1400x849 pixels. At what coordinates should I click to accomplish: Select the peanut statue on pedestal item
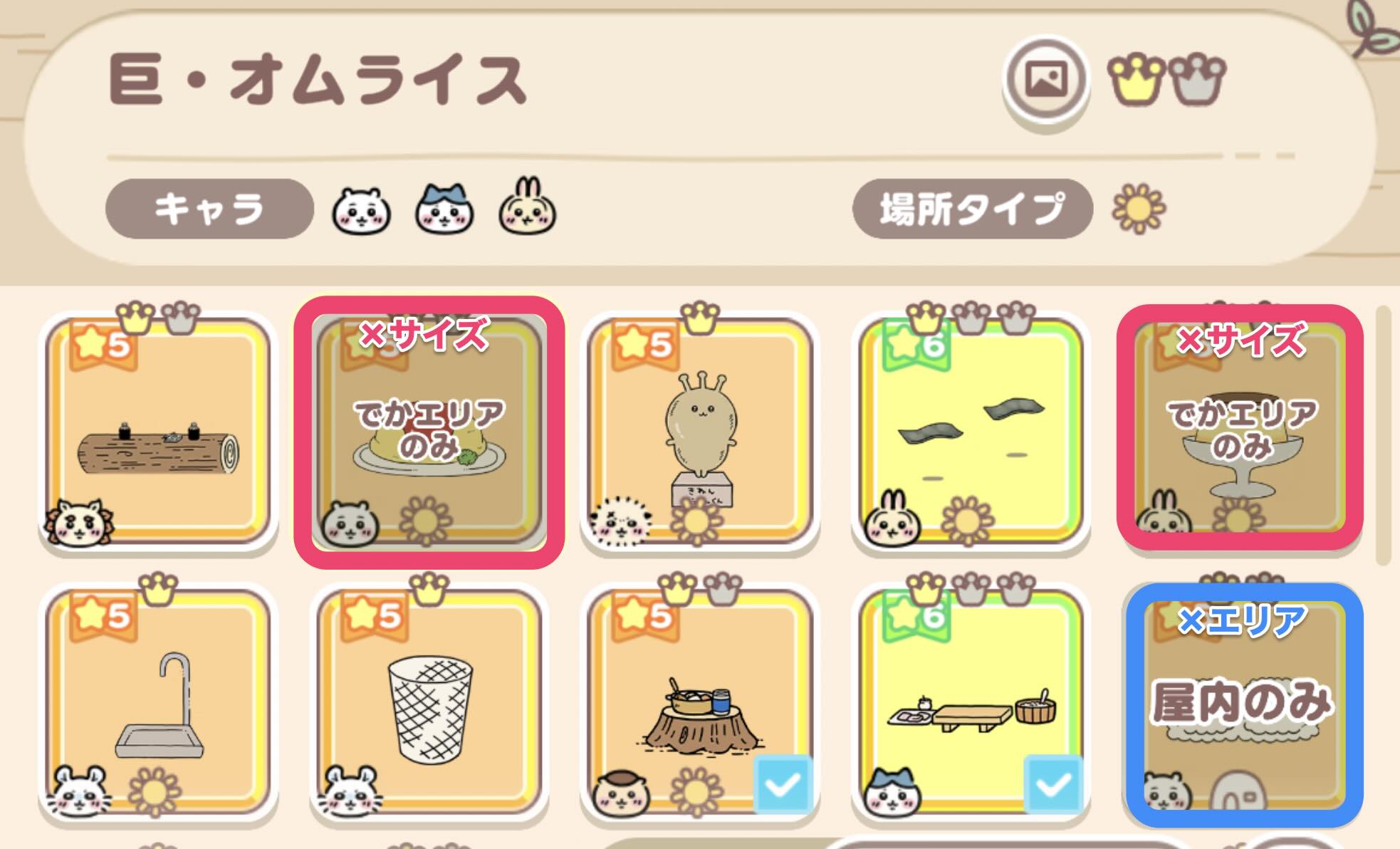click(700, 432)
